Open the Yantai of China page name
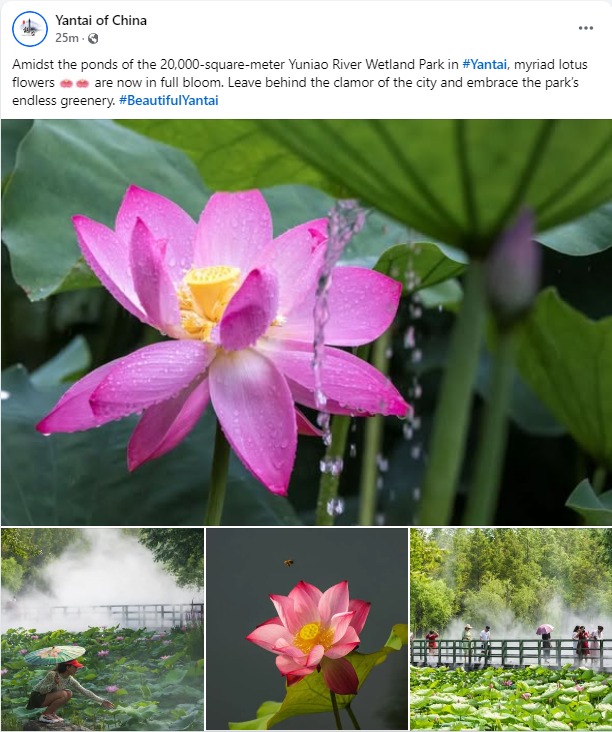This screenshot has width=612, height=732. (101, 20)
